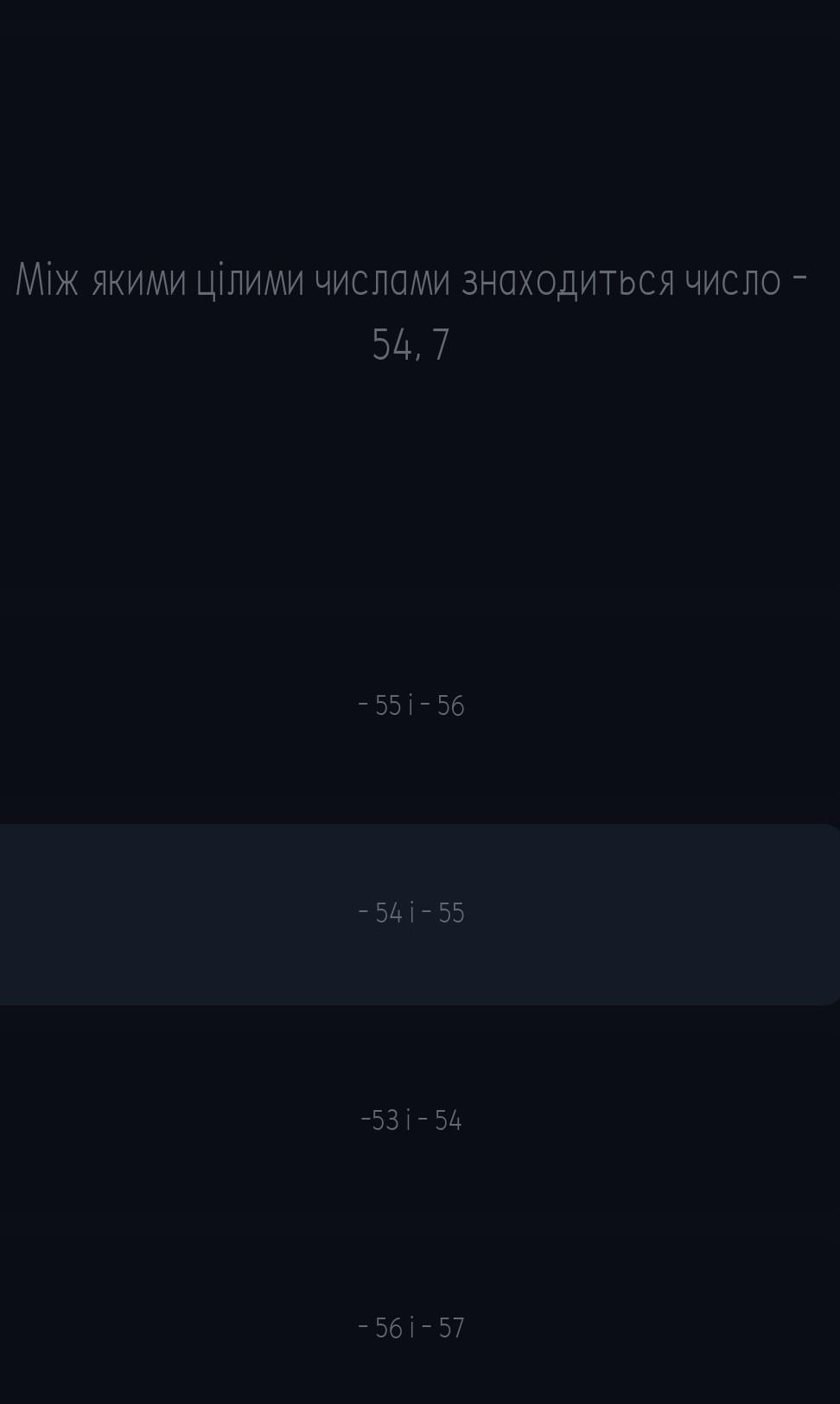Tap answer option '- 56 і - 57'

(x=411, y=1328)
